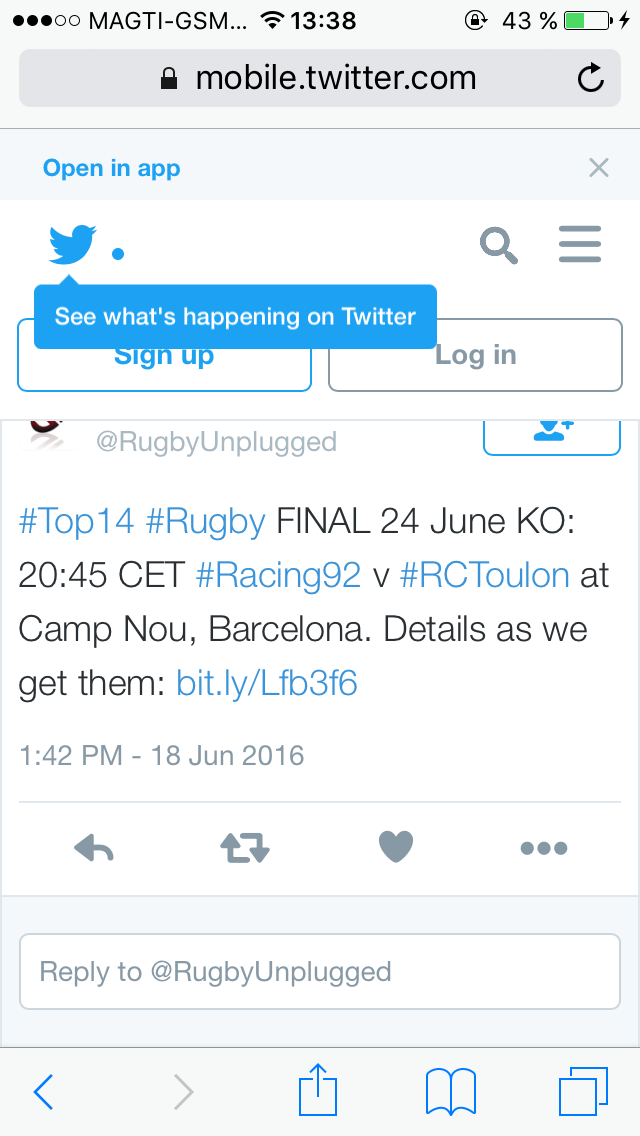Tap the Log in button
This screenshot has height=1136, width=640.
point(475,356)
